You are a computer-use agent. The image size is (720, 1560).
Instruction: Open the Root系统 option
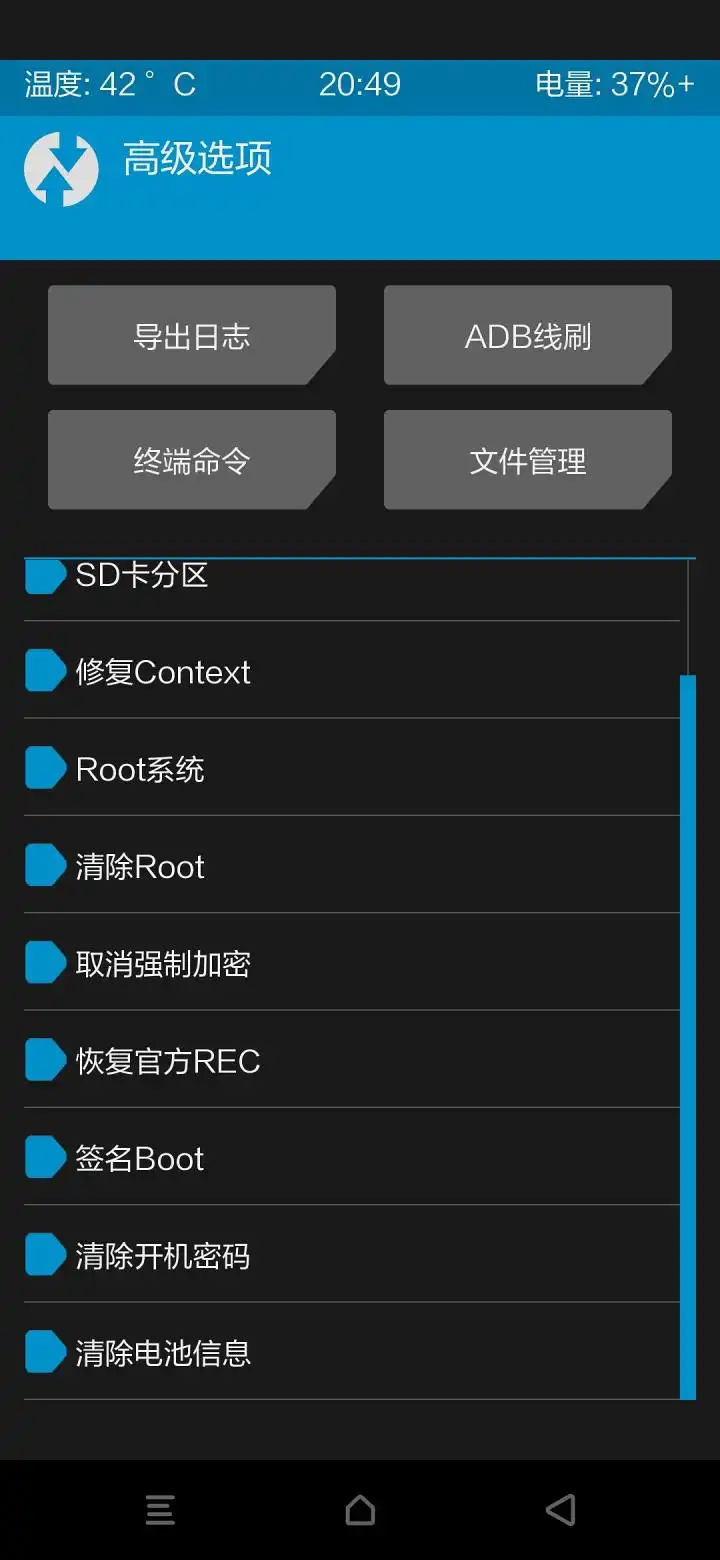140,769
